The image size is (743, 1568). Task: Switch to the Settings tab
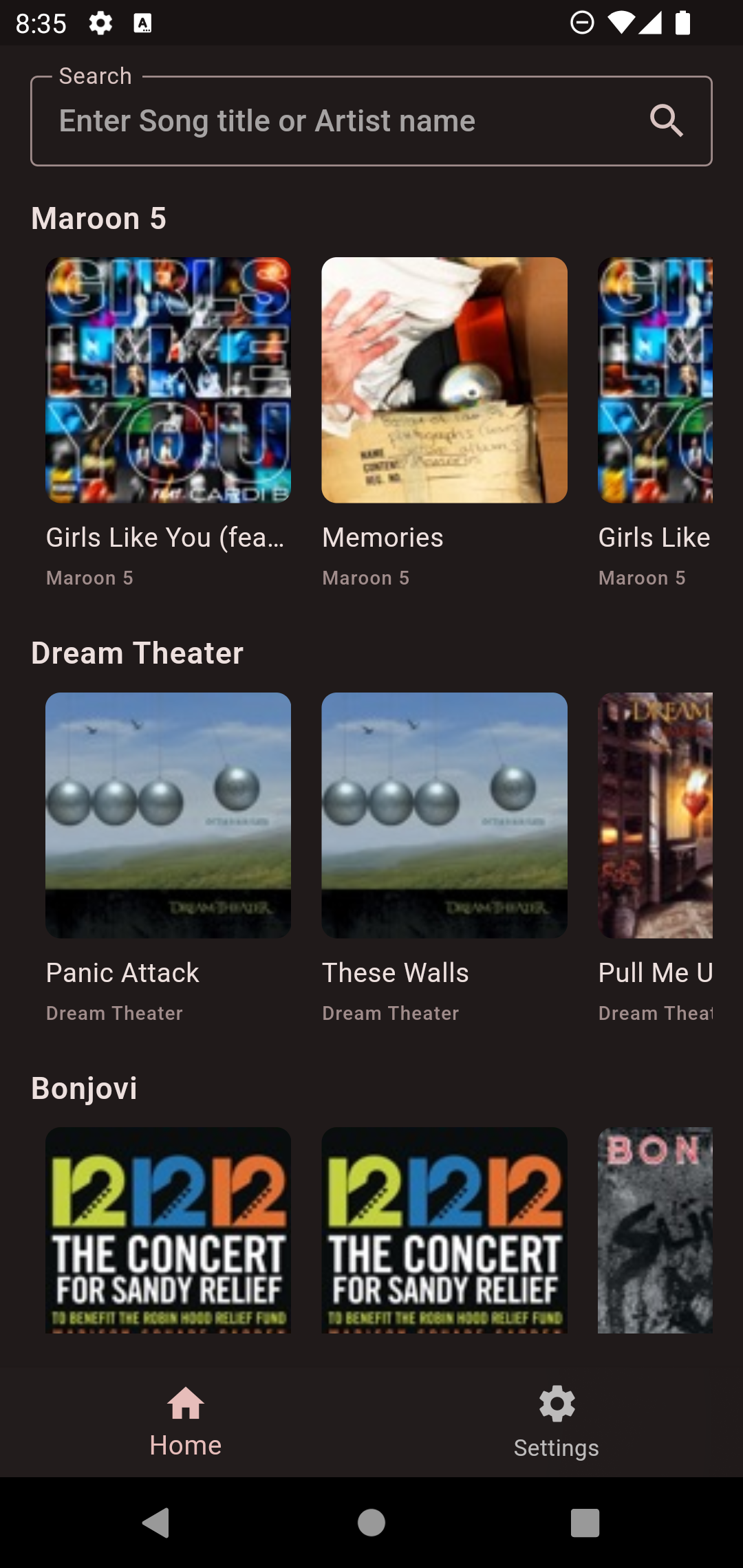557,1421
